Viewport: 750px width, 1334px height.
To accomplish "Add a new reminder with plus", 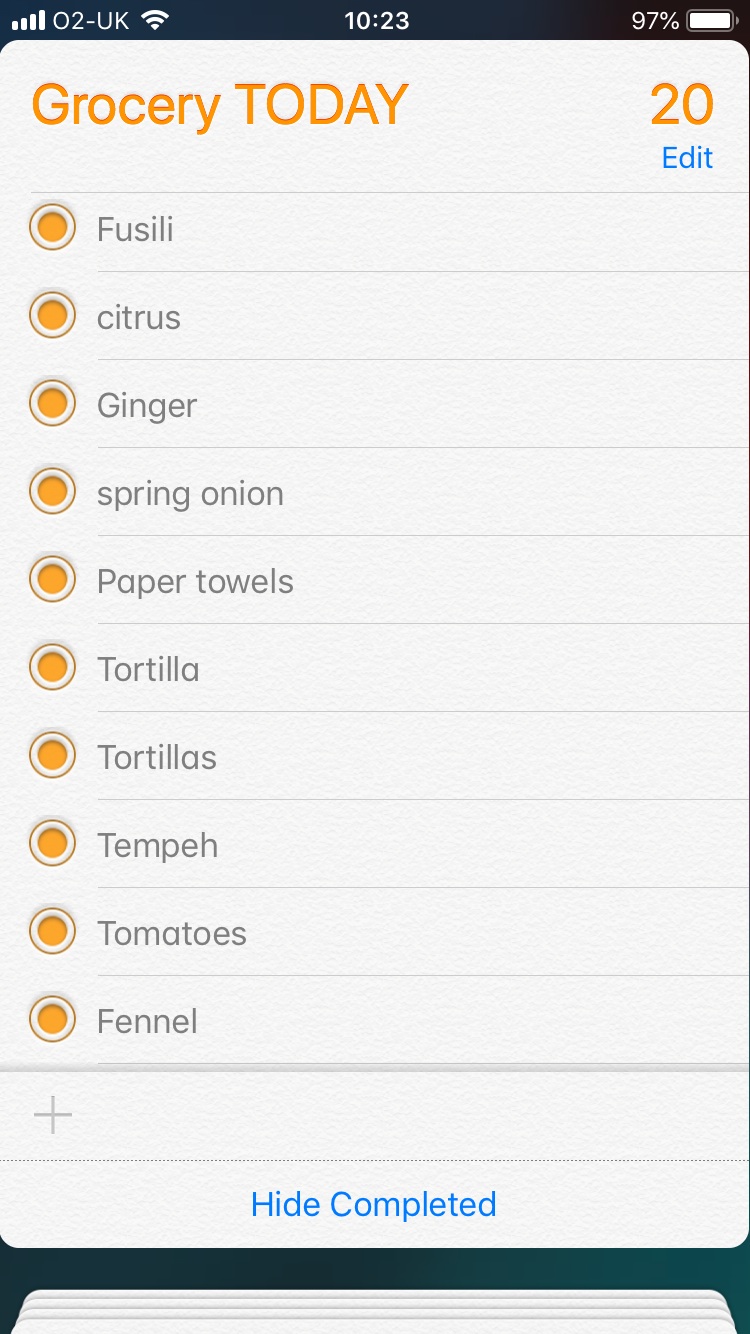I will point(53,1114).
